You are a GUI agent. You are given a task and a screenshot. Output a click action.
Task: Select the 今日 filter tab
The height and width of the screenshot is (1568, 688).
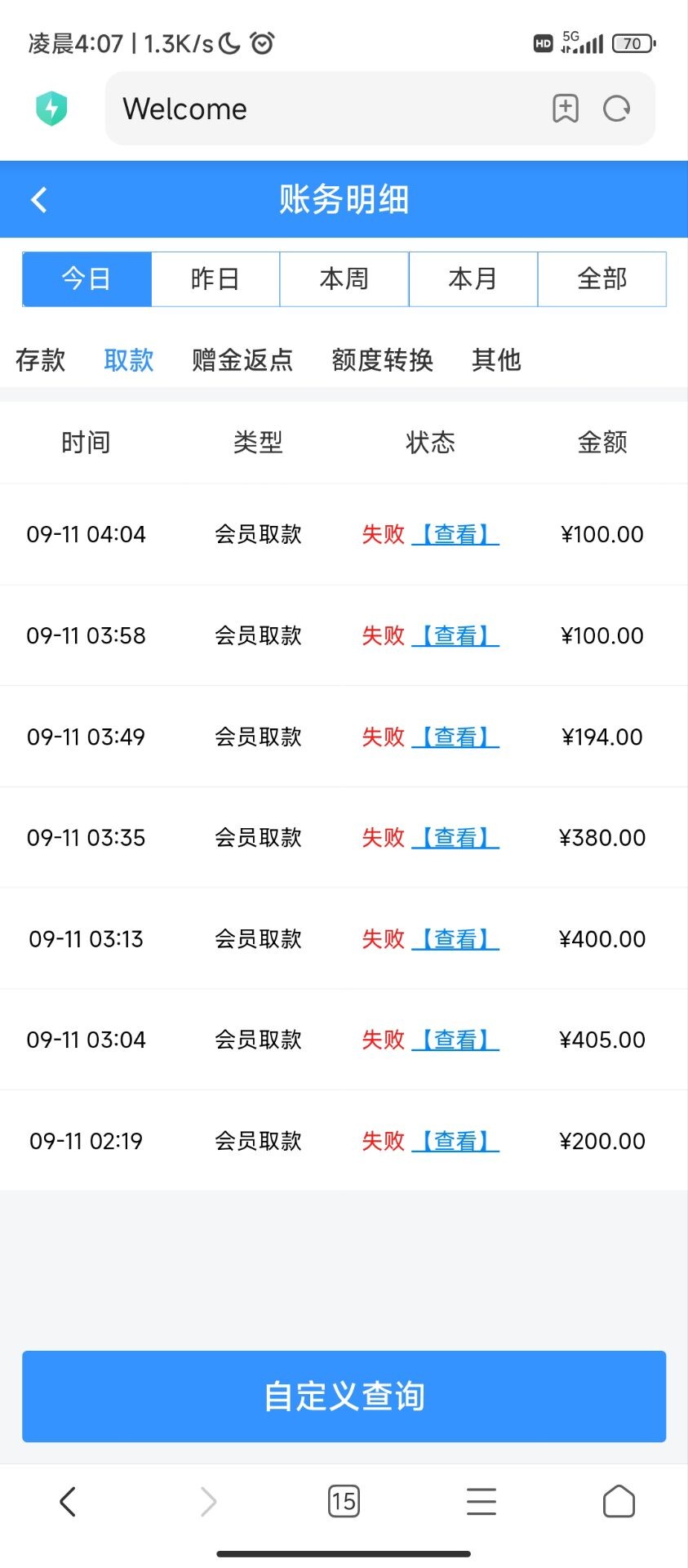tap(87, 278)
